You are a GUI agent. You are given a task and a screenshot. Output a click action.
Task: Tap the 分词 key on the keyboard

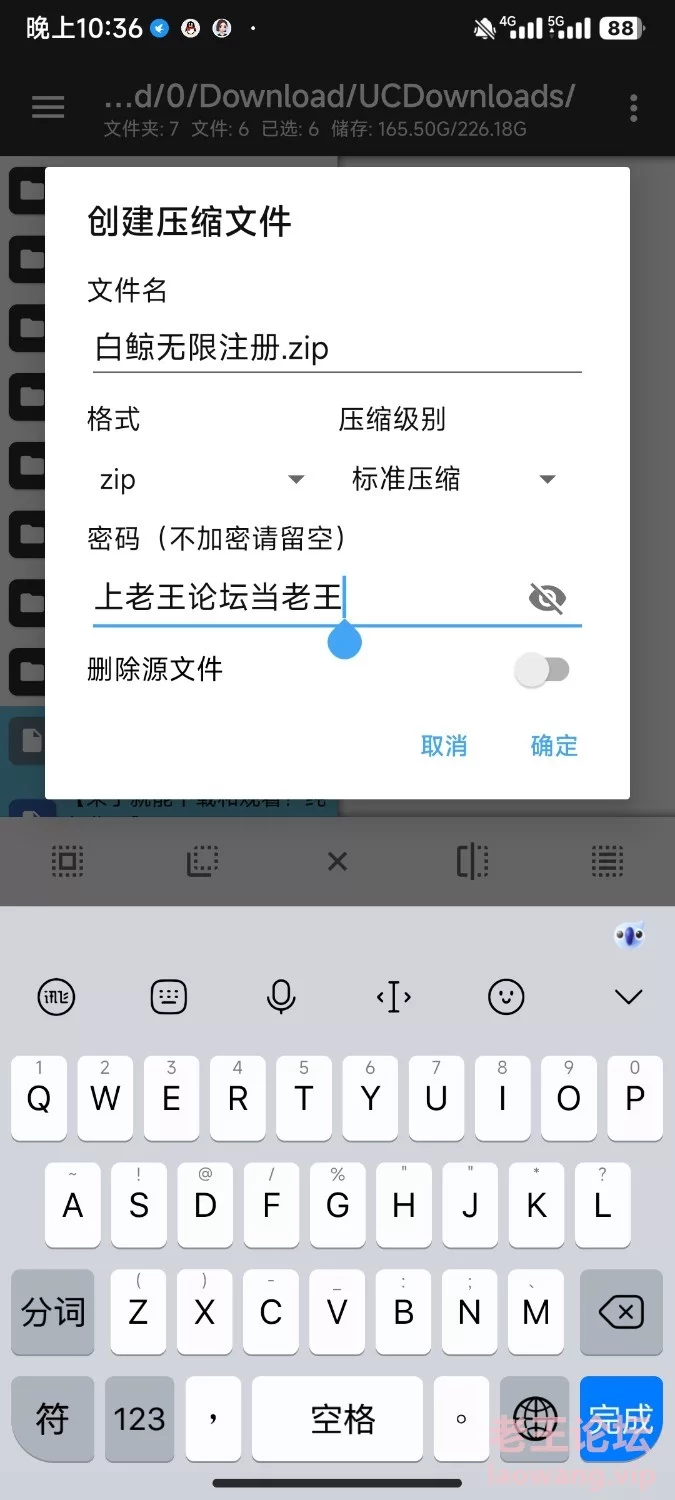52,1311
